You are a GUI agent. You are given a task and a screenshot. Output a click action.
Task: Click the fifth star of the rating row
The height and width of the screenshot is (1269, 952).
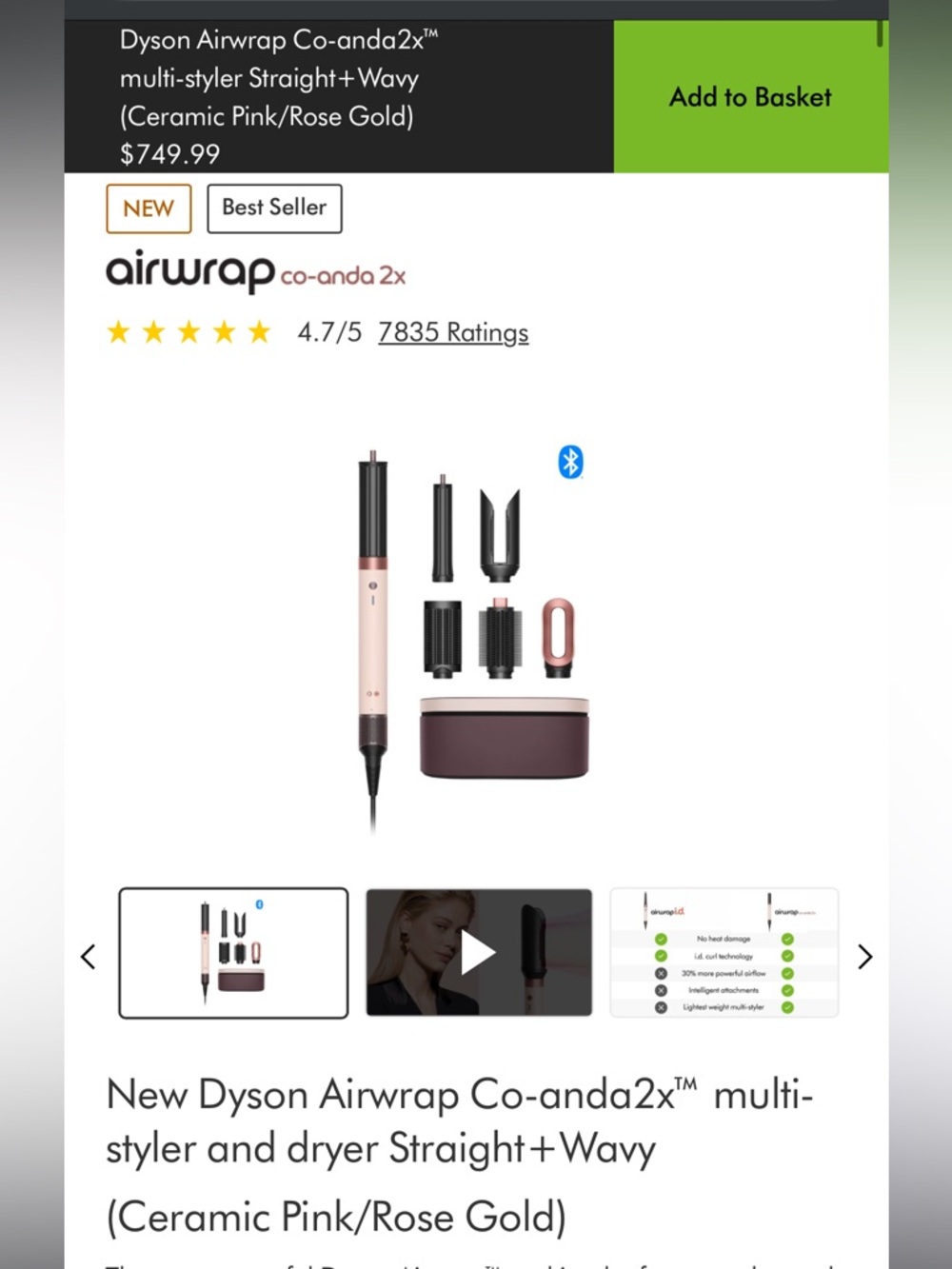[258, 331]
